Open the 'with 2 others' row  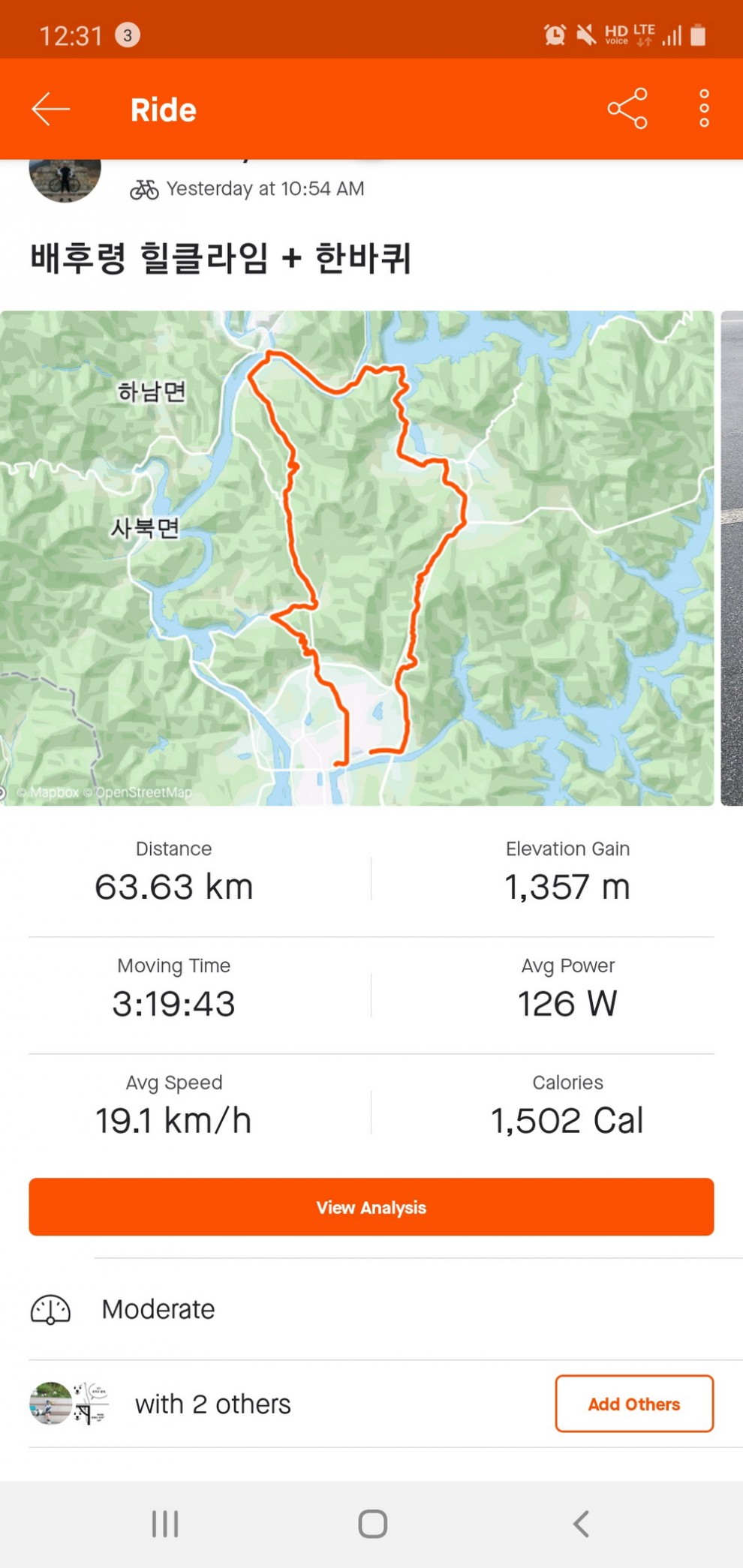(212, 1404)
